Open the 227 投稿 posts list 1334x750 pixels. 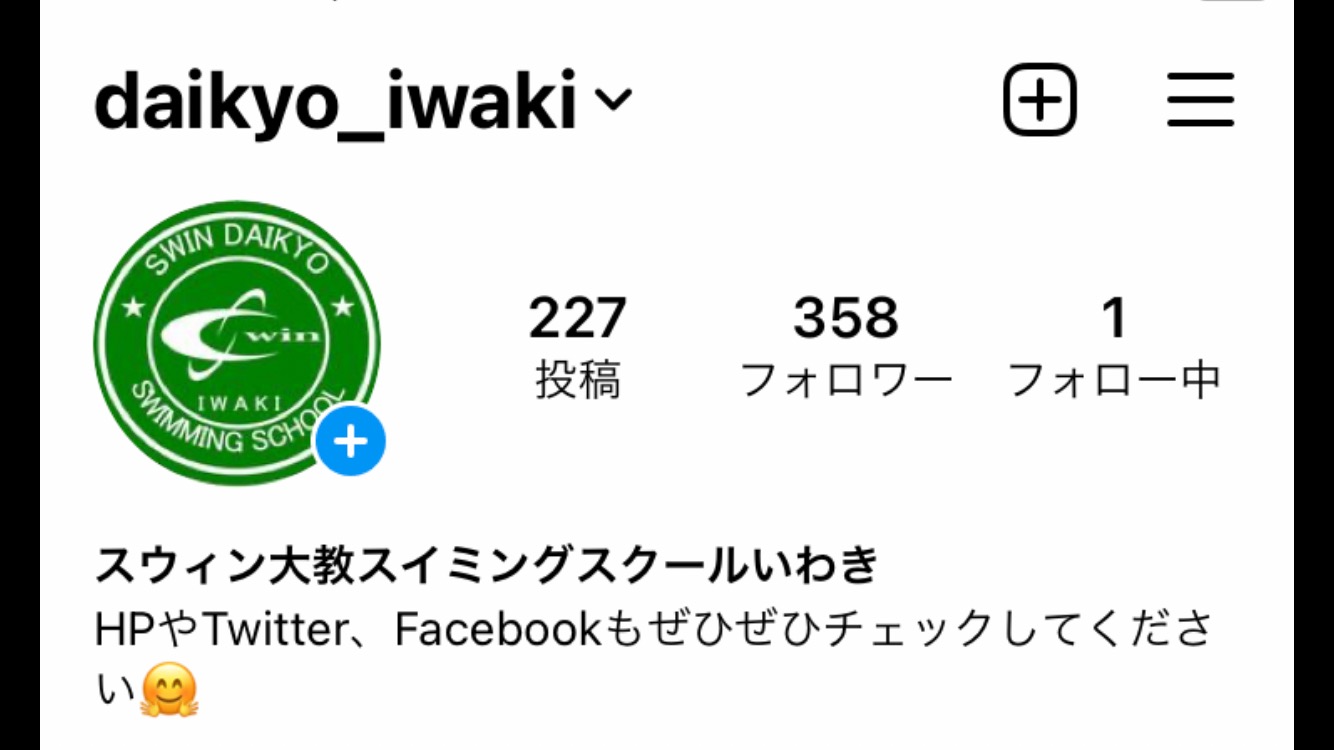tap(577, 346)
